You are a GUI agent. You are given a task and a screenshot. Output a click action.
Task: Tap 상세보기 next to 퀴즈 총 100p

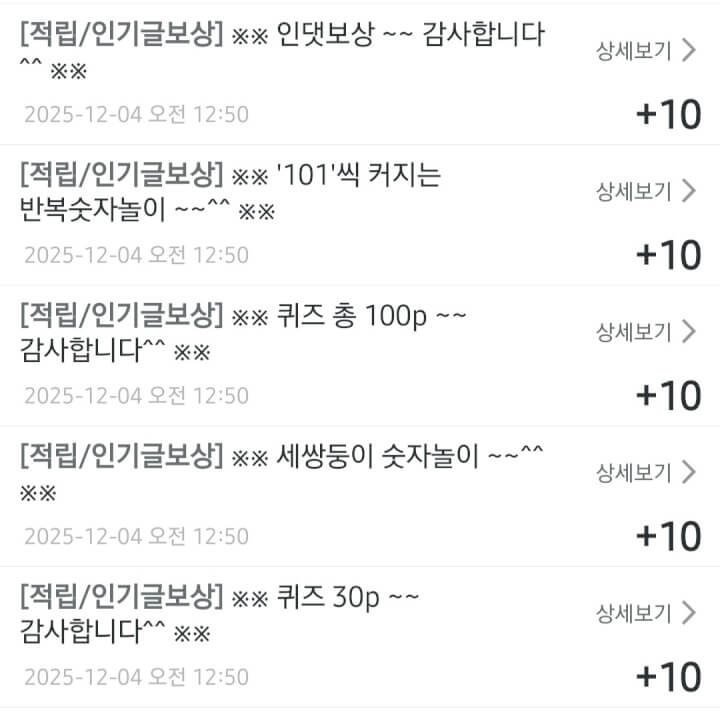coord(645,332)
